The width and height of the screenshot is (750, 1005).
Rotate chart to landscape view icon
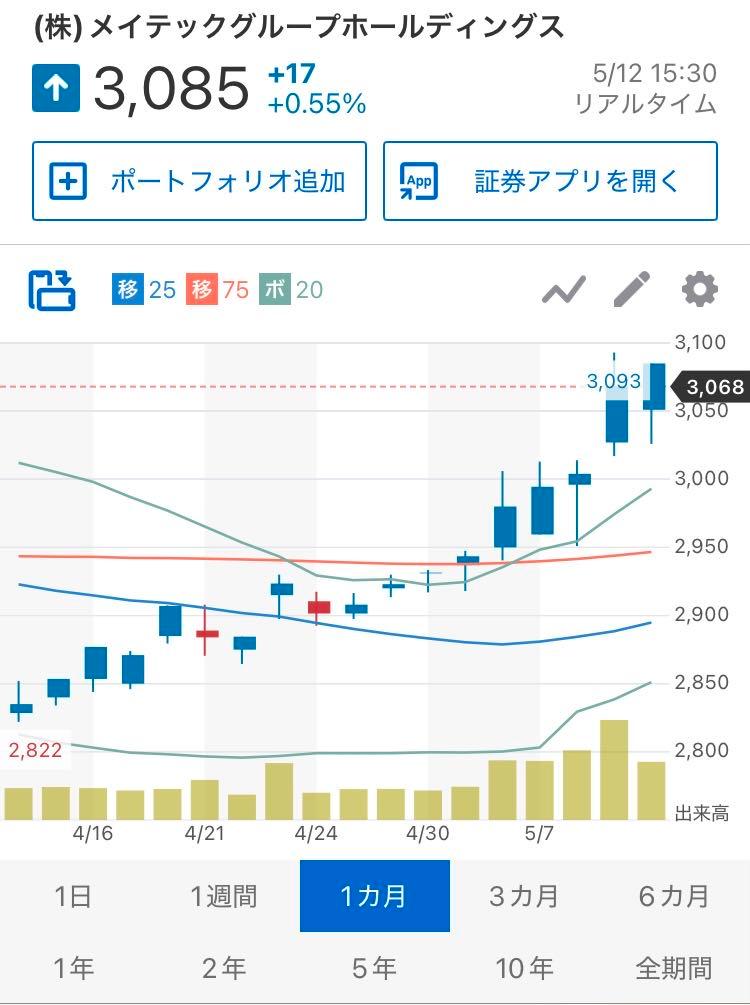click(x=52, y=290)
